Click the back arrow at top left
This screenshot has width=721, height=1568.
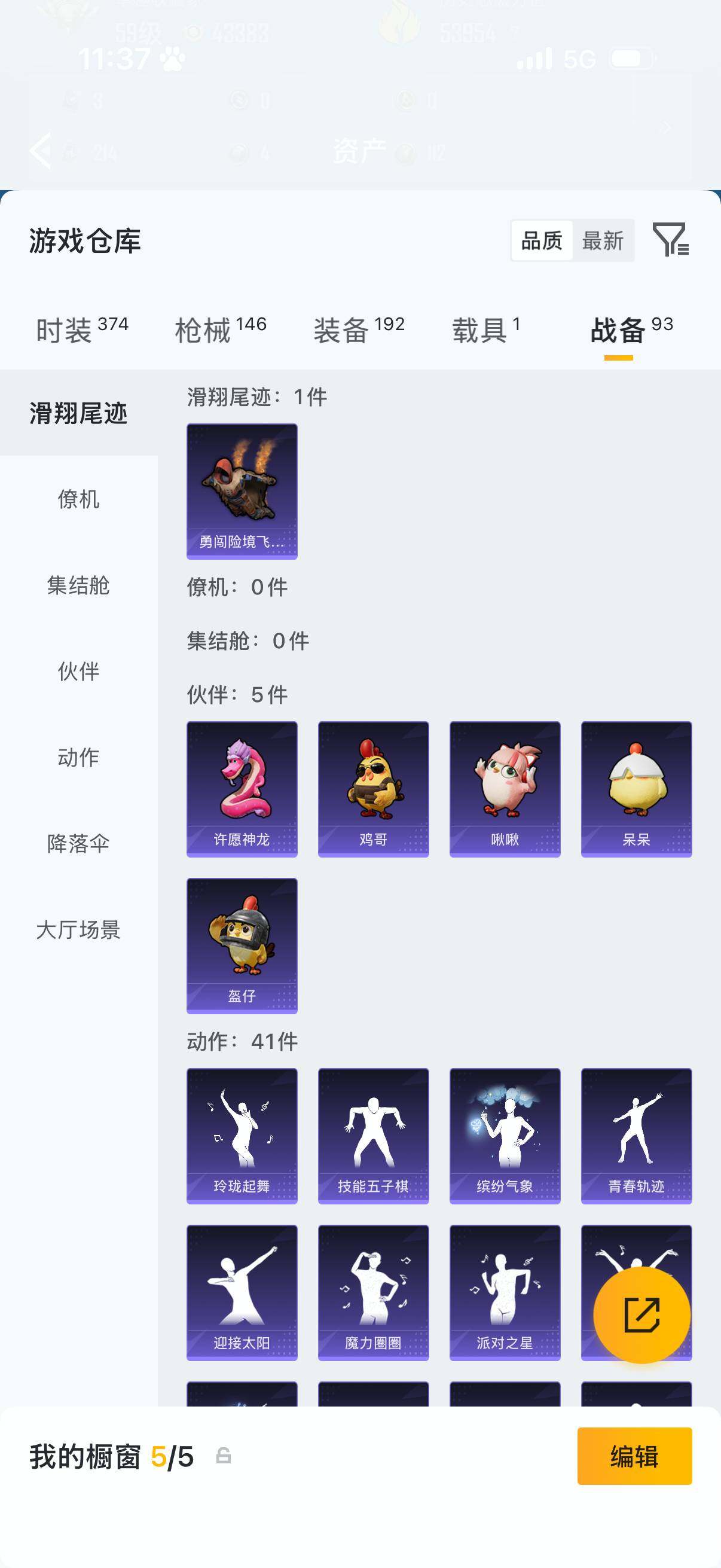[x=41, y=151]
